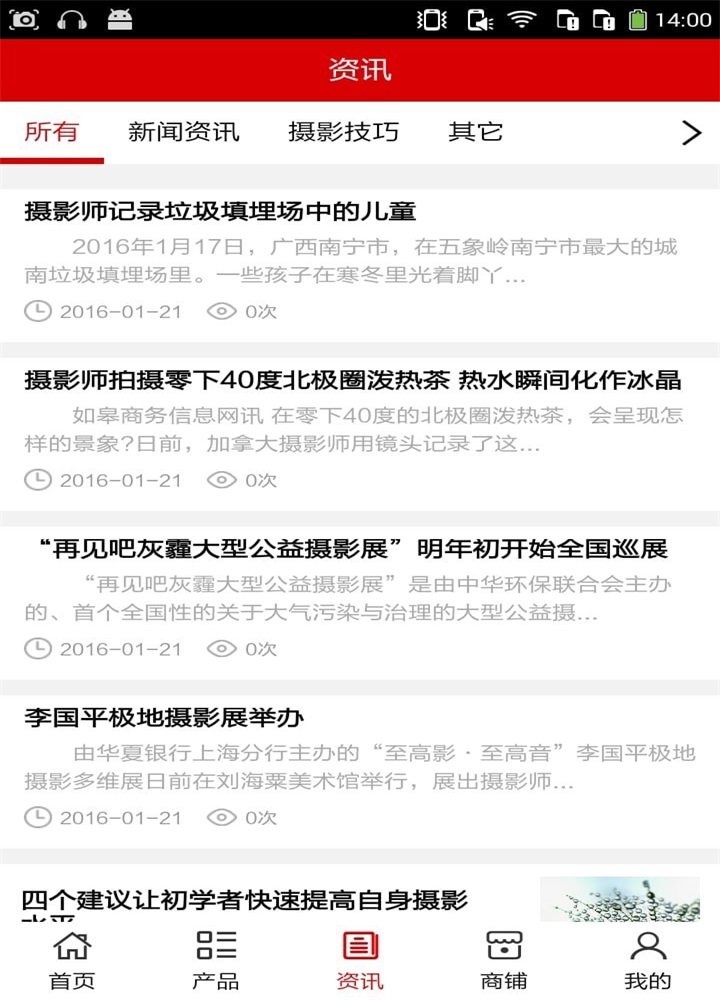Switch to the 产品 tab
Image resolution: width=720 pixels, height=1000 pixels.
[216, 959]
